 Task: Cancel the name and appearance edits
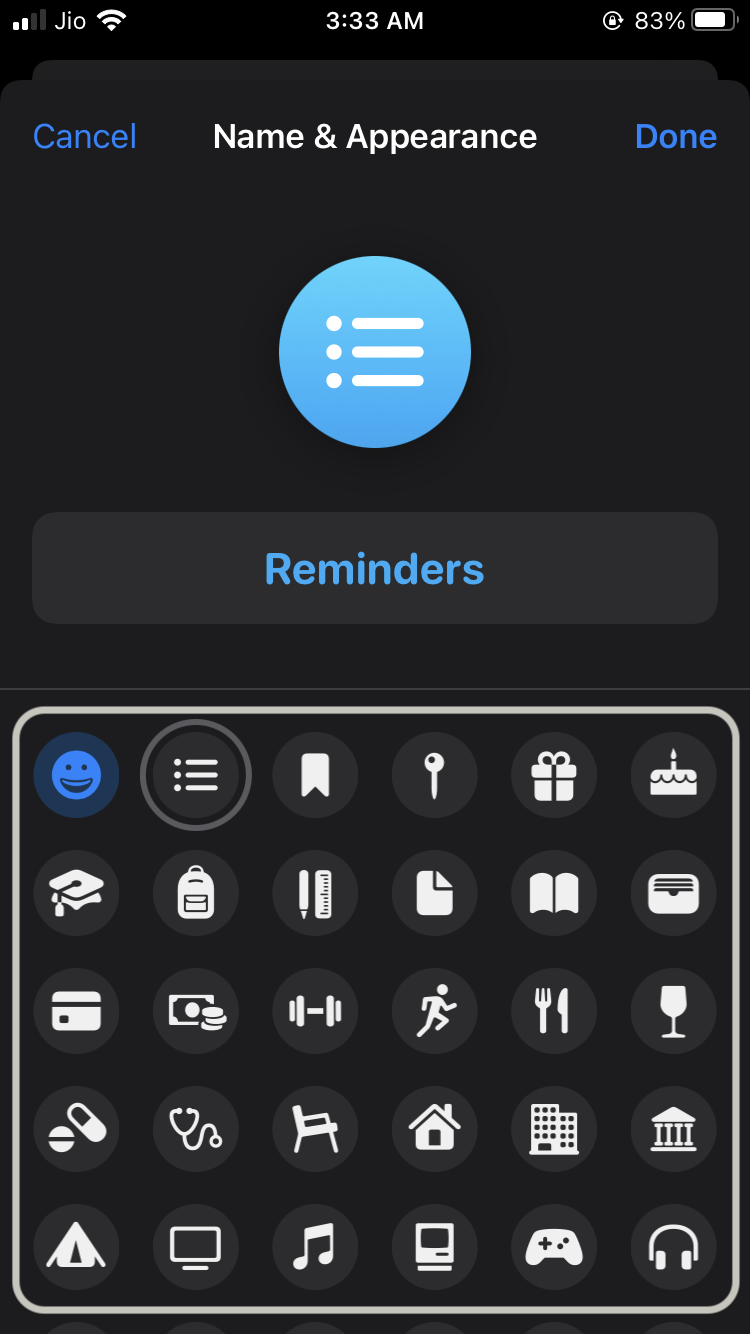click(85, 137)
